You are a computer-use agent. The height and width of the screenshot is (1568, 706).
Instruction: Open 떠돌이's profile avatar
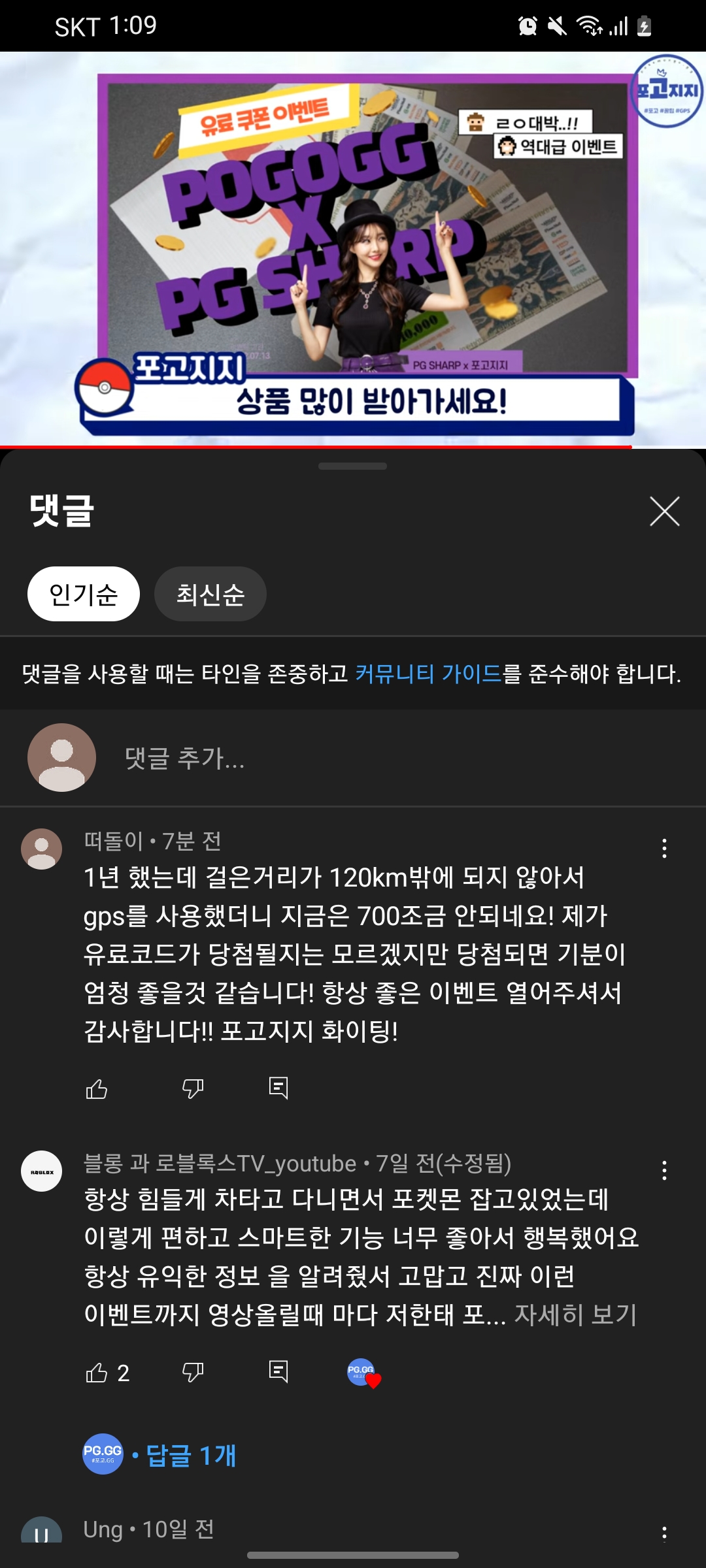tap(42, 849)
